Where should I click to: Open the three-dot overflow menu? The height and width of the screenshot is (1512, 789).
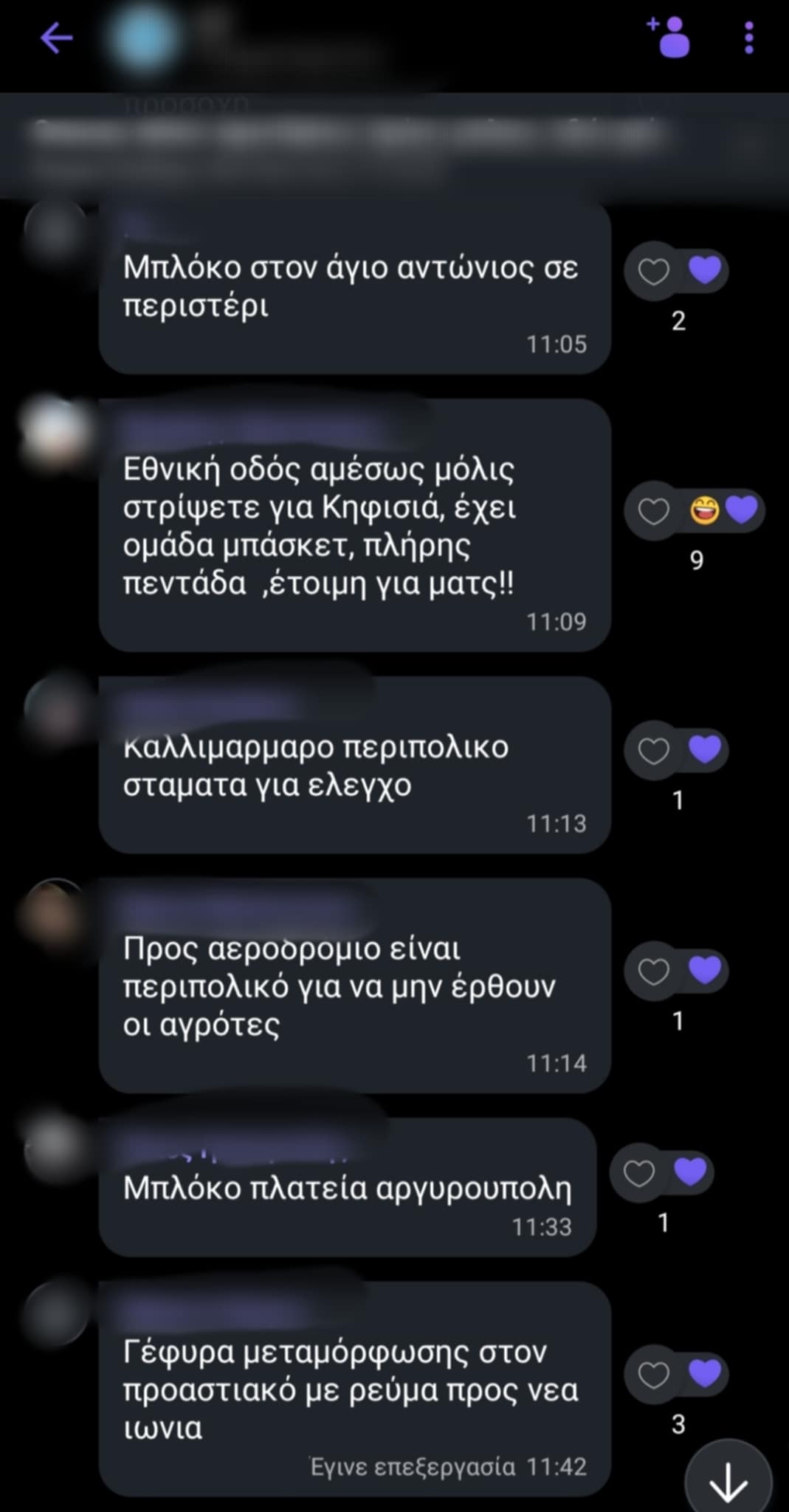(748, 38)
